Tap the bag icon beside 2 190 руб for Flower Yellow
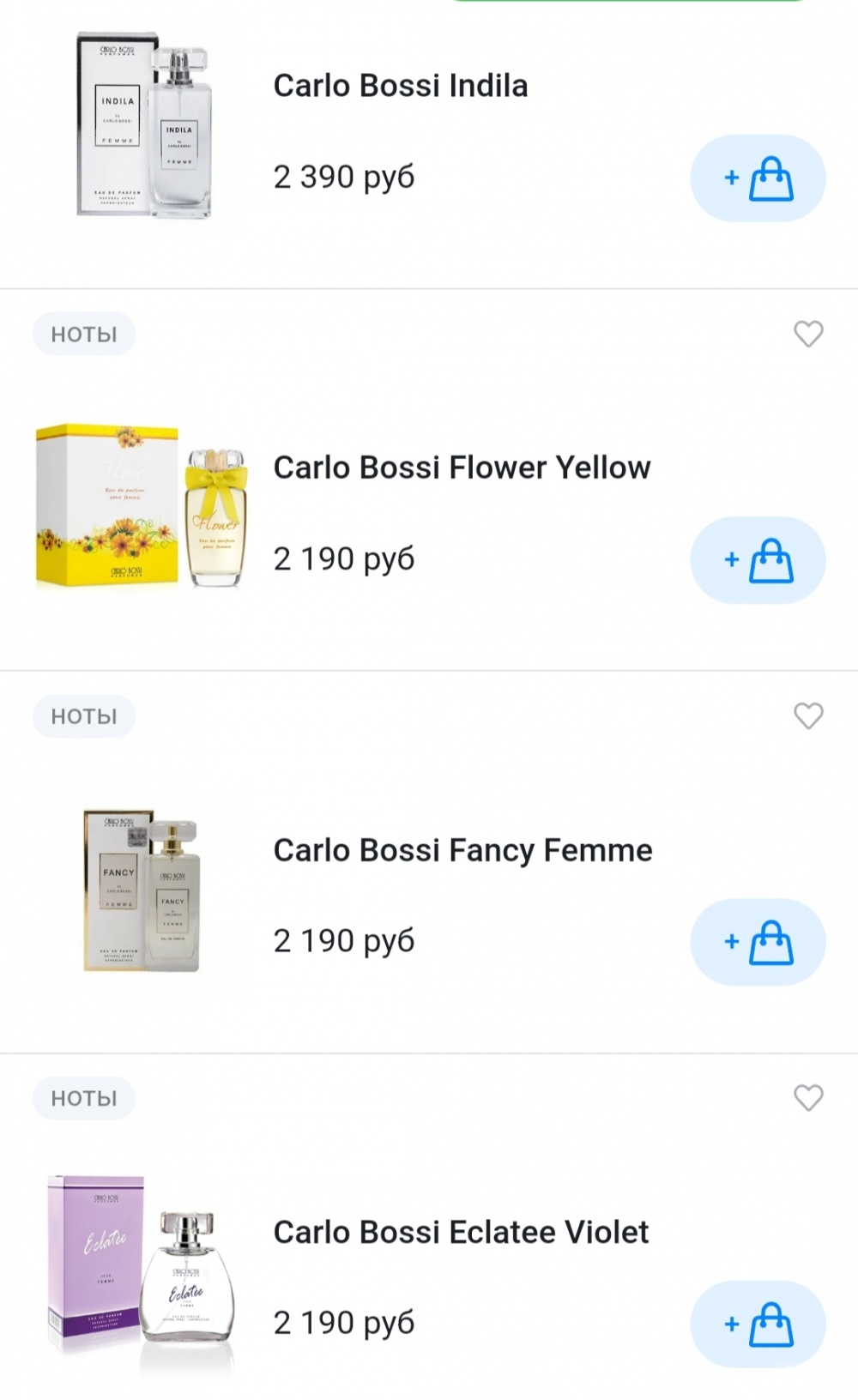 758,559
